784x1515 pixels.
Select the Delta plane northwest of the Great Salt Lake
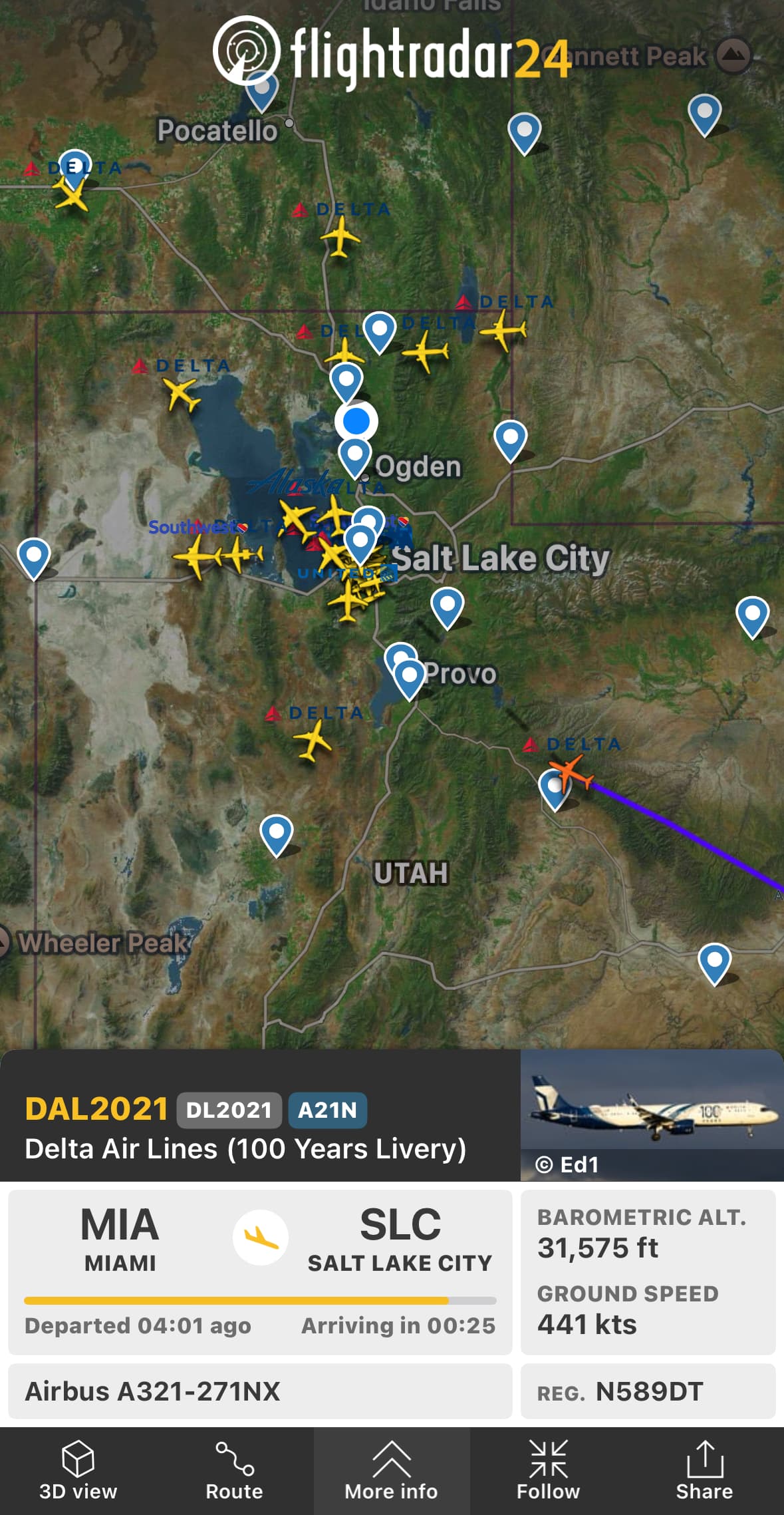click(x=181, y=393)
